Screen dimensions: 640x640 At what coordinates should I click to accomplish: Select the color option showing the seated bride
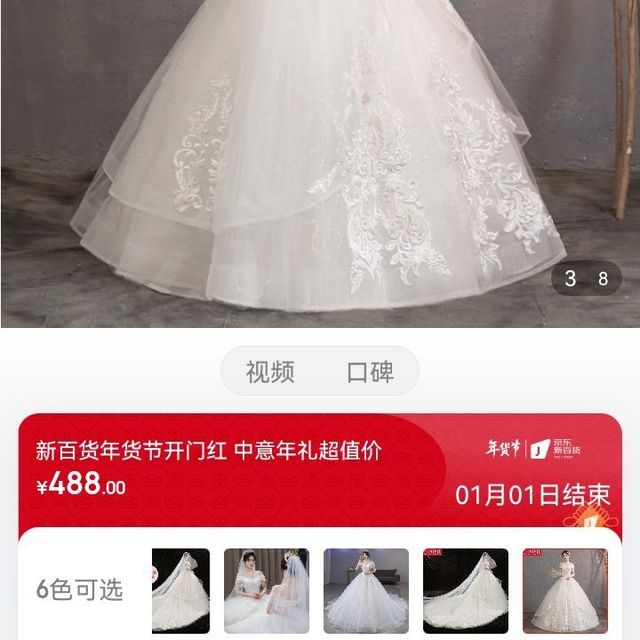pyautogui.click(x=266, y=590)
